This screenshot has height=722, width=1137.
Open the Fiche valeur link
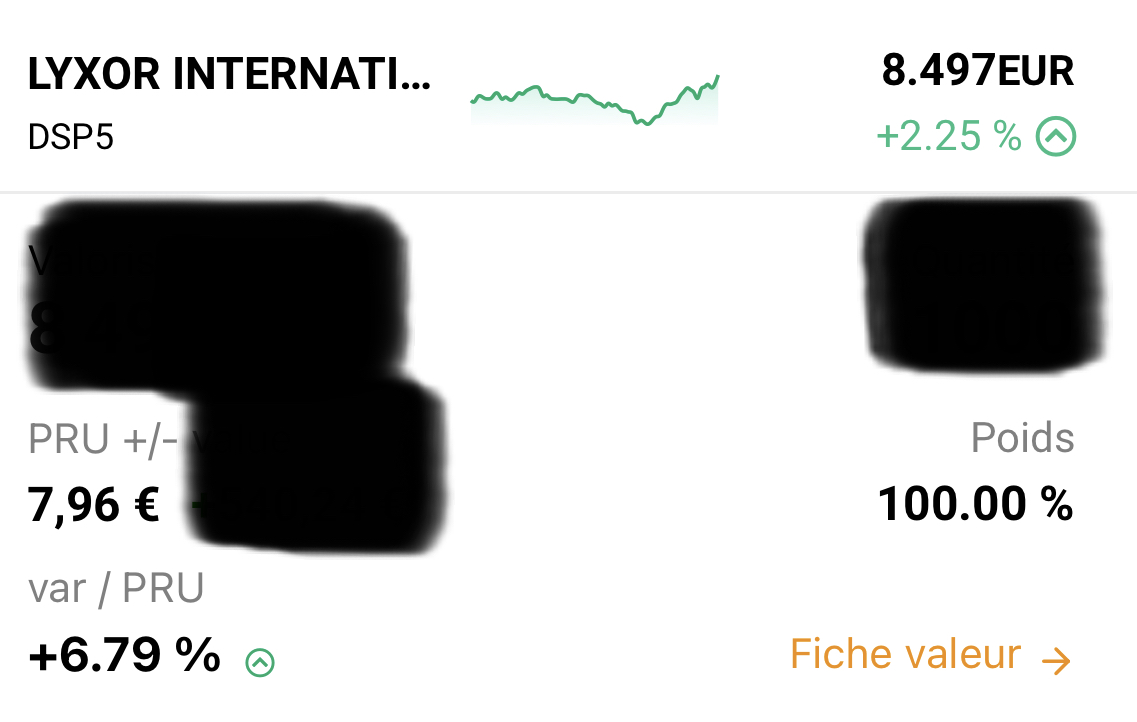point(929,656)
